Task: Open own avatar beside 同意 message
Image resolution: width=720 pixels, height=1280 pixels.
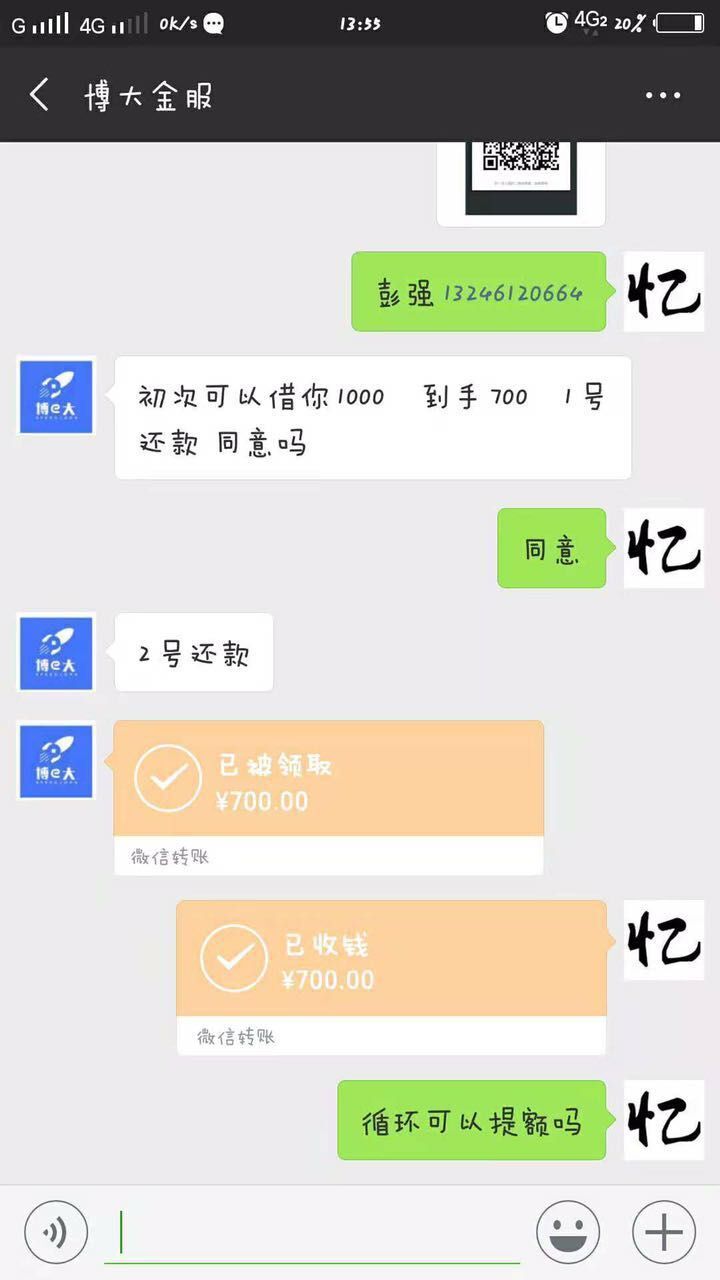Action: [x=664, y=548]
